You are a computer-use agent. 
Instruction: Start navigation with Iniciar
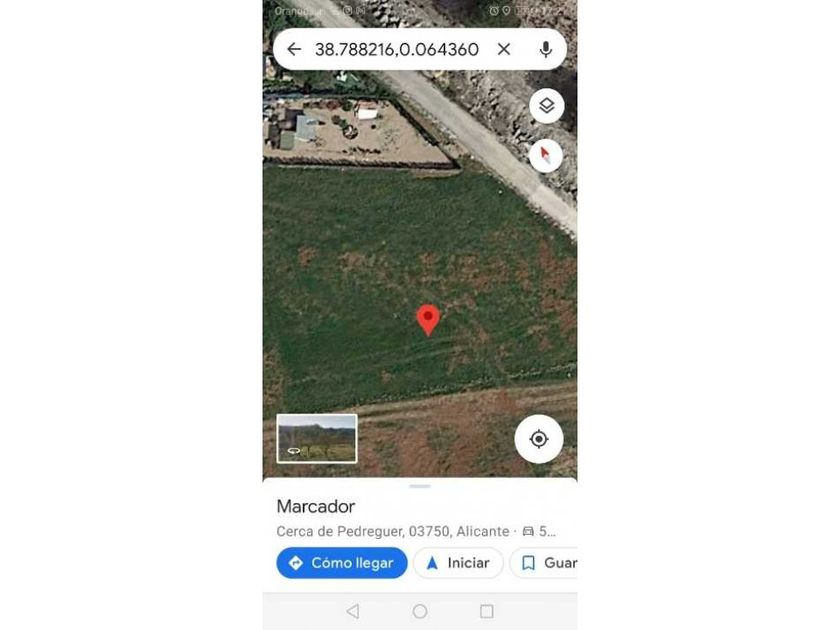(458, 562)
